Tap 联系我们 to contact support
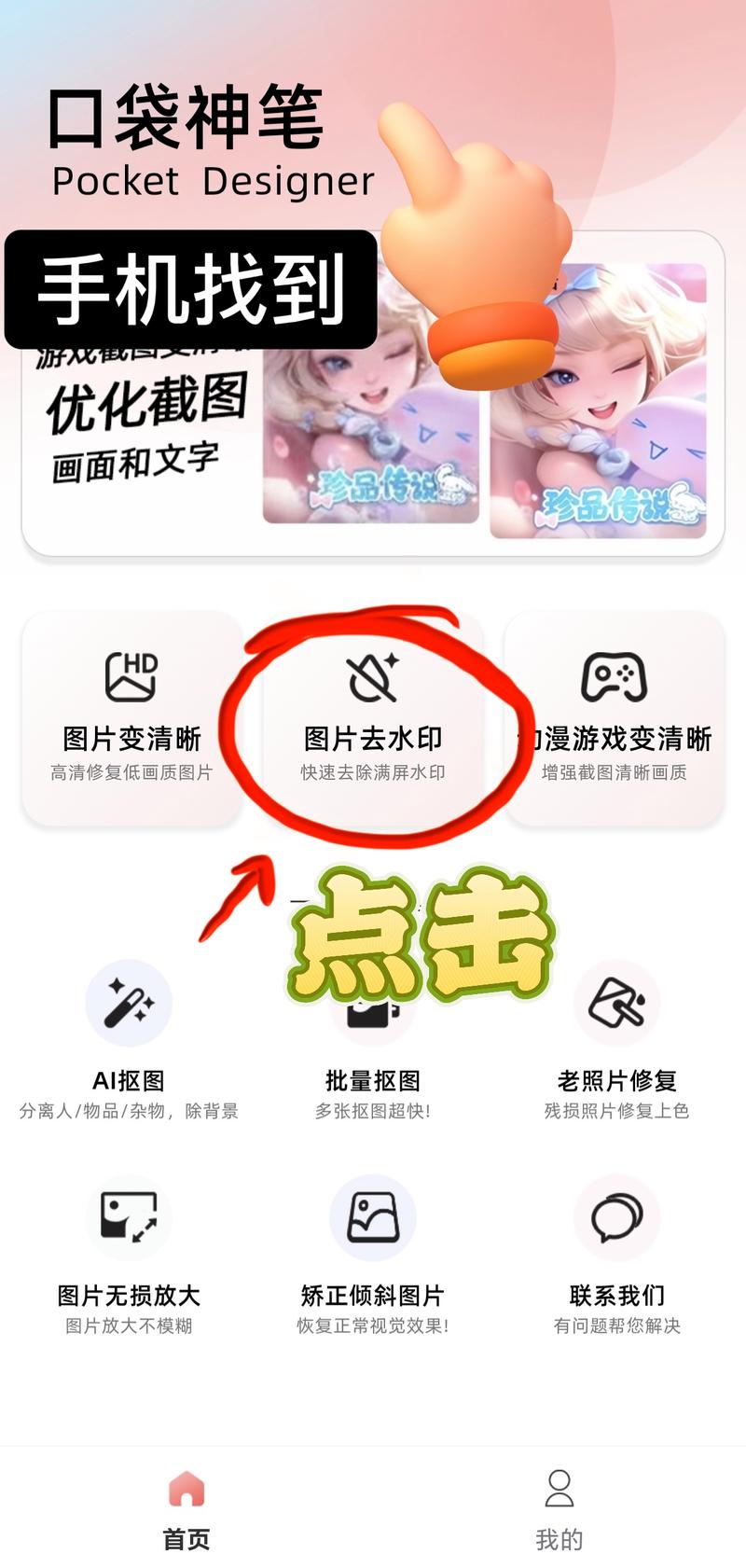This screenshot has width=746, height=1568. point(616,1250)
